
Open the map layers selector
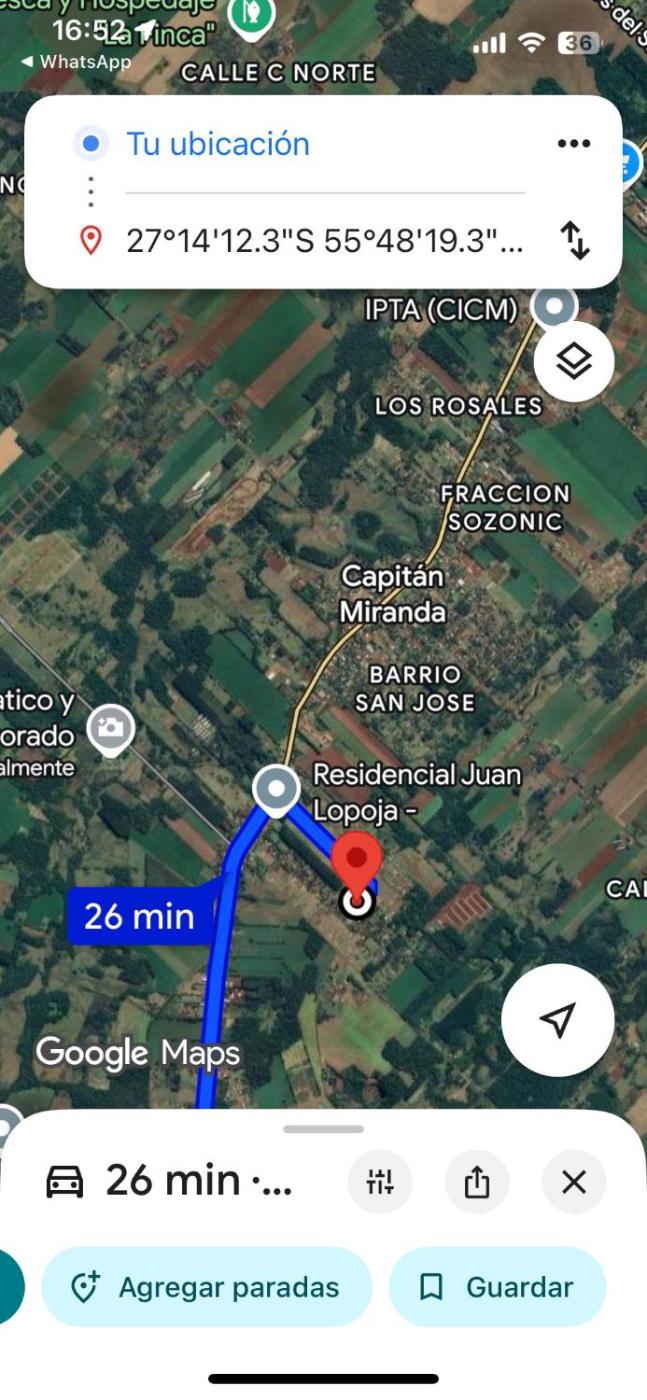[573, 362]
